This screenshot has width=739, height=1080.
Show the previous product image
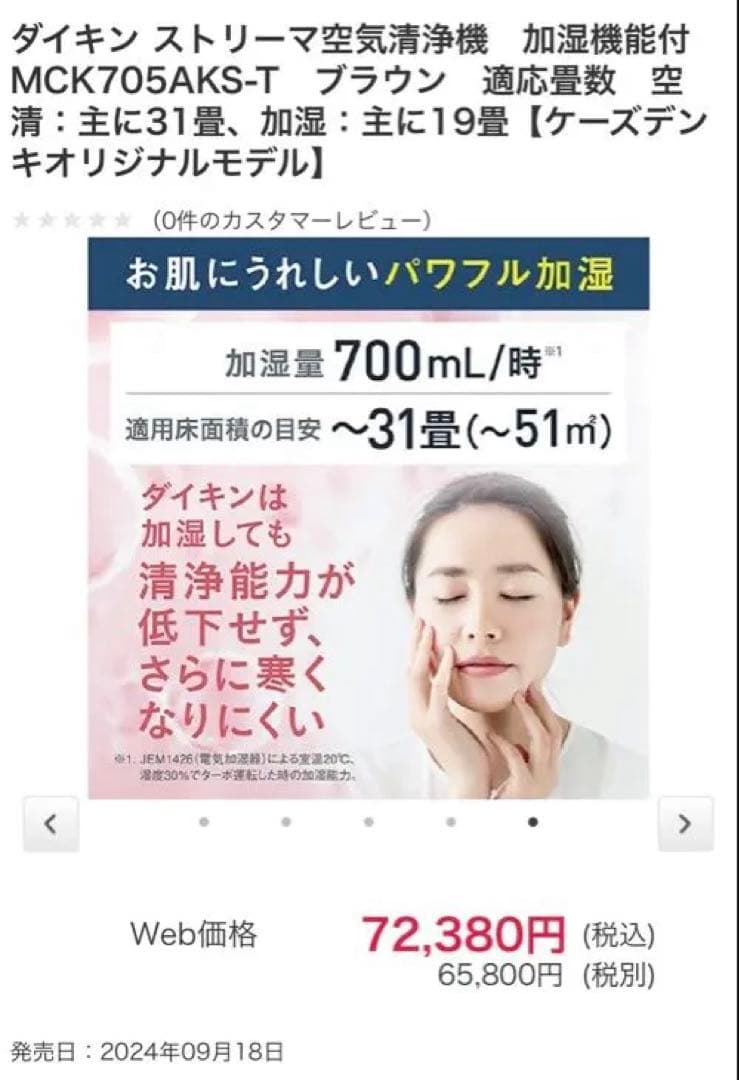(50, 824)
